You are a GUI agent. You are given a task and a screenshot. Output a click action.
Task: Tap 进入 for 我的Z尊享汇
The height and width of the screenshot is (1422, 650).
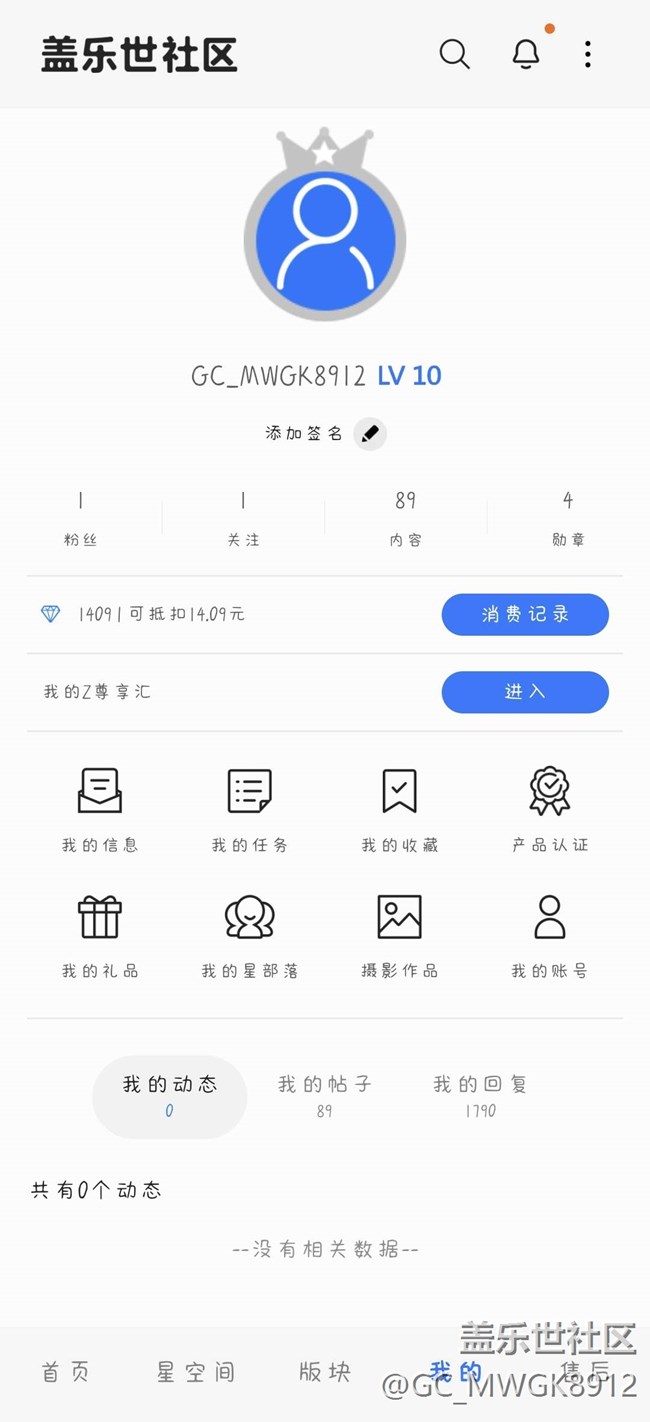click(x=525, y=692)
